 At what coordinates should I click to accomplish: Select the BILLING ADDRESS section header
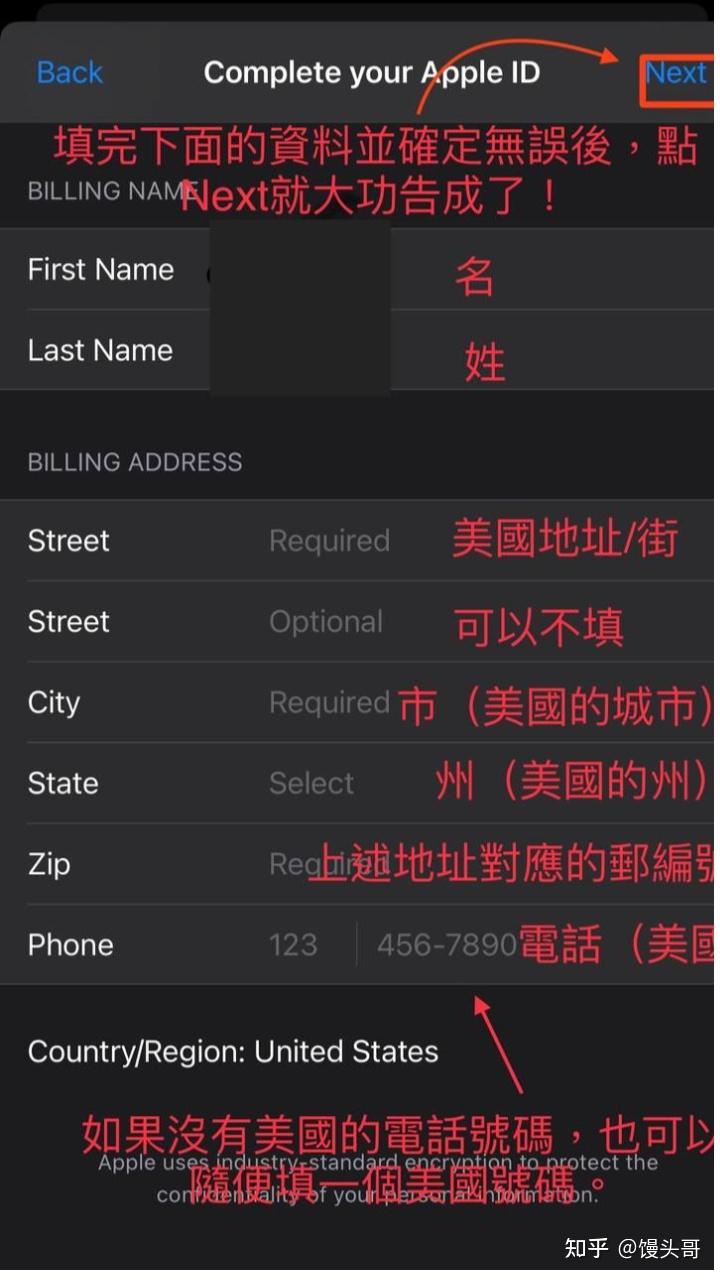[134, 462]
